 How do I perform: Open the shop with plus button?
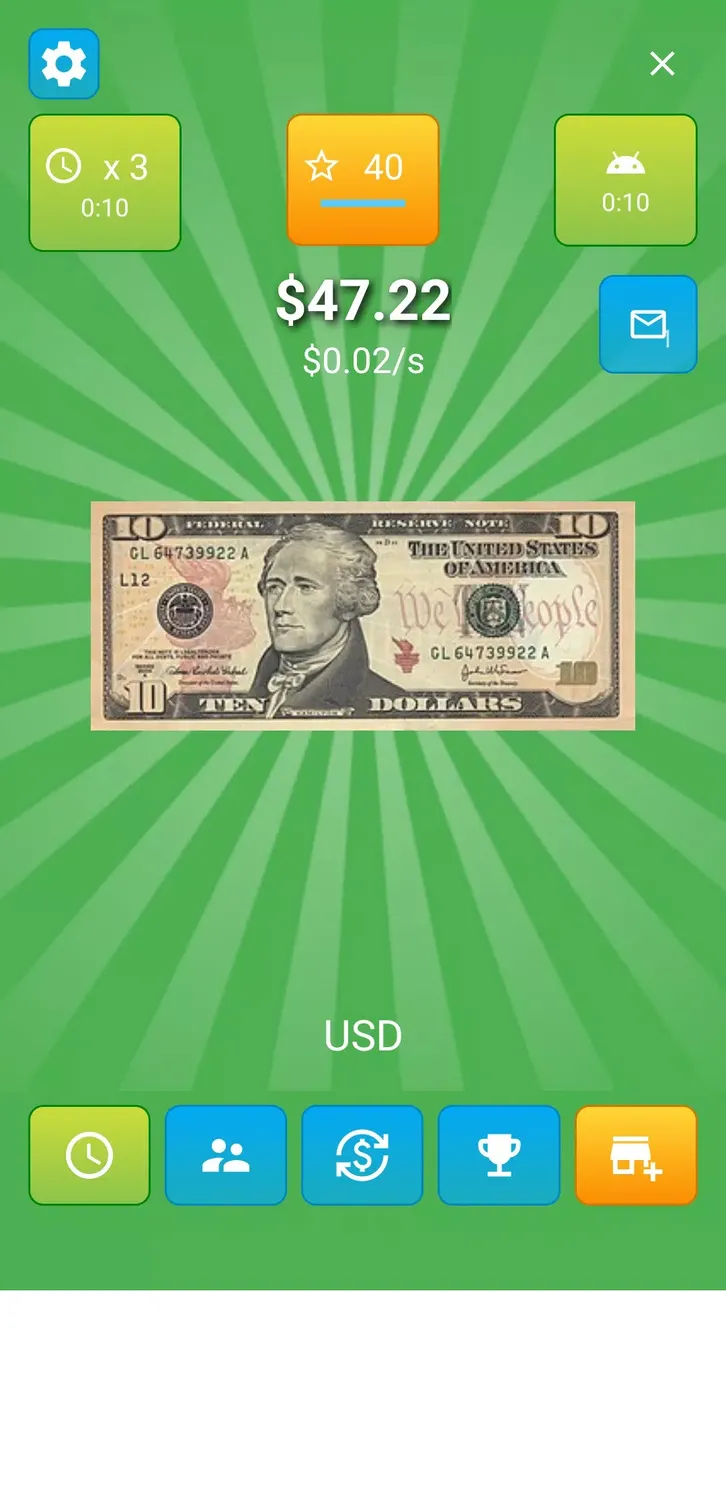pos(636,1155)
